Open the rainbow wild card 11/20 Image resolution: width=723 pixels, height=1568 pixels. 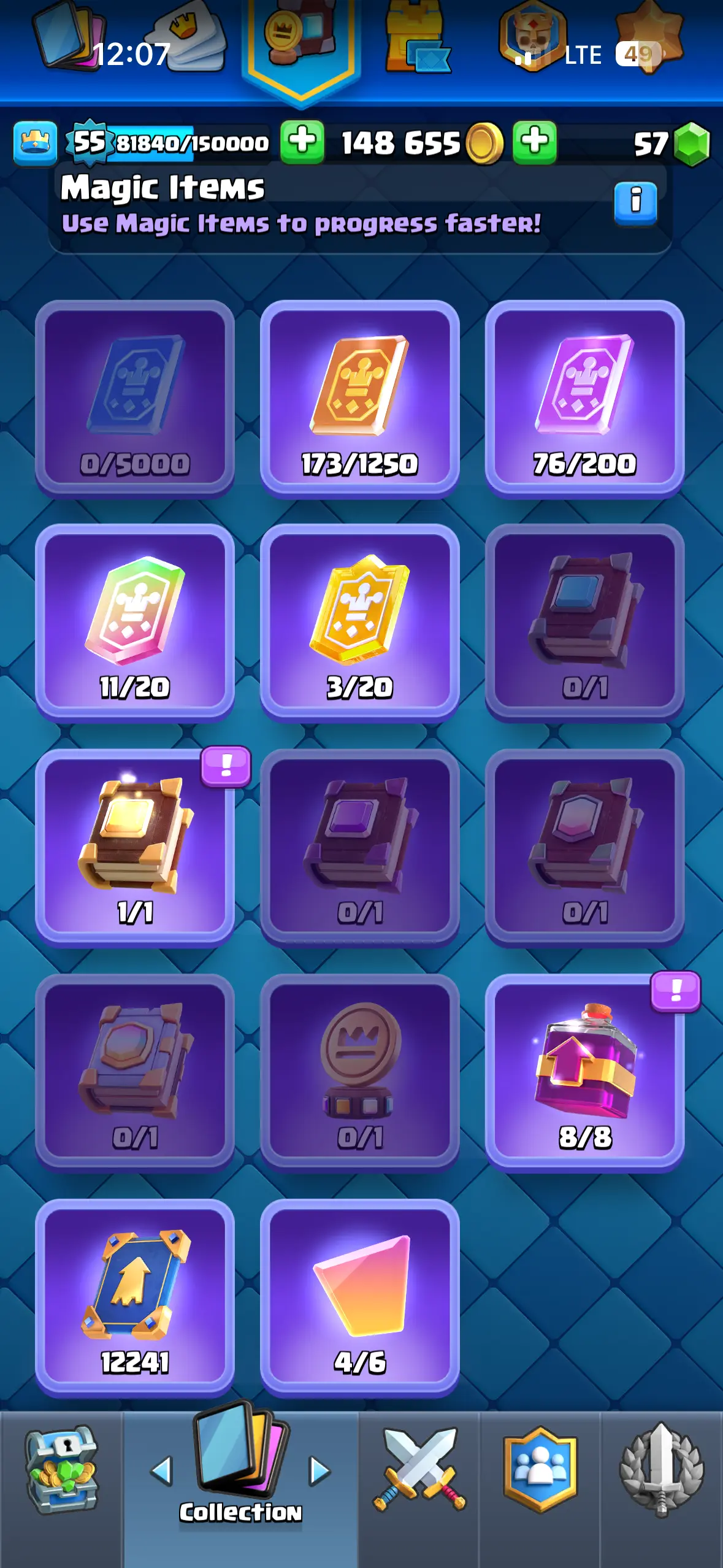point(135,623)
